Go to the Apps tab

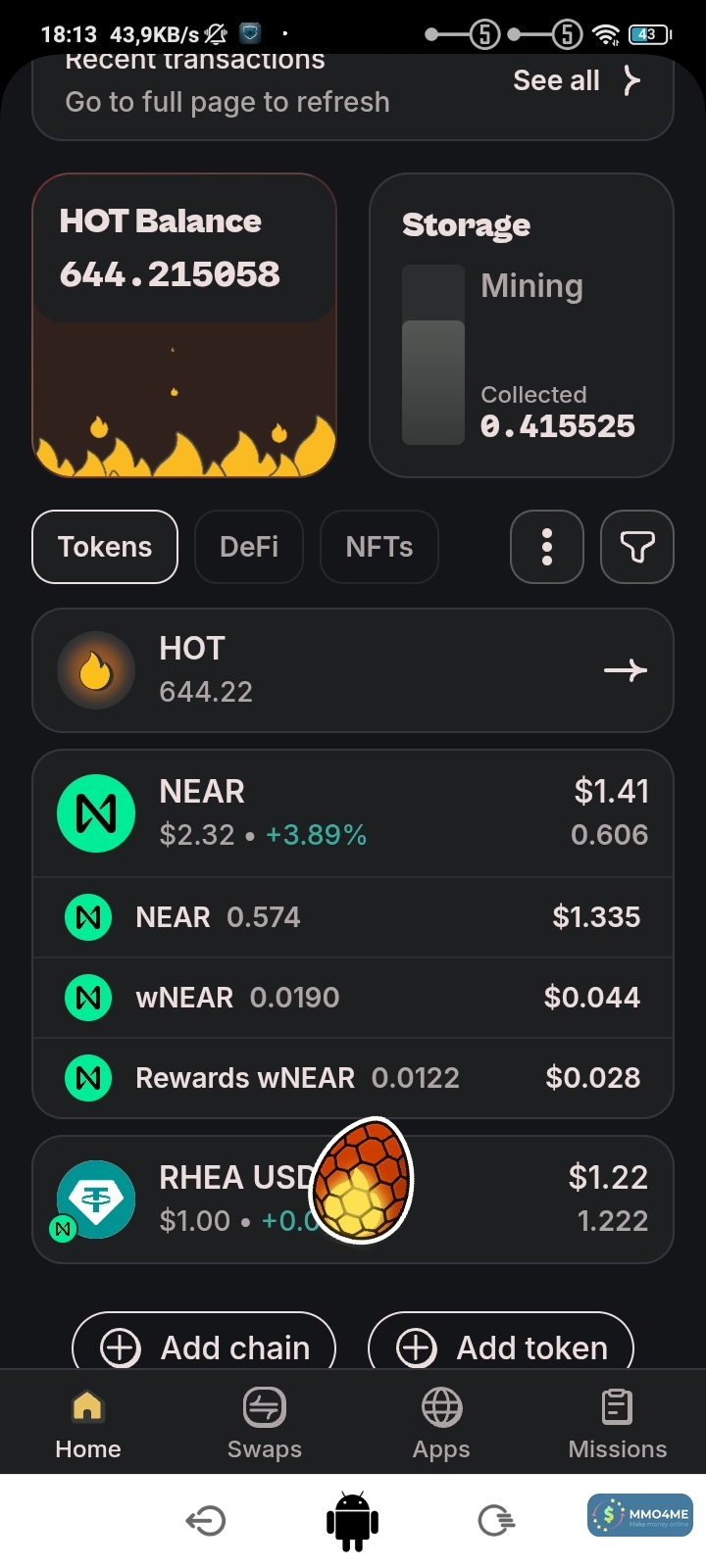coord(441,1424)
